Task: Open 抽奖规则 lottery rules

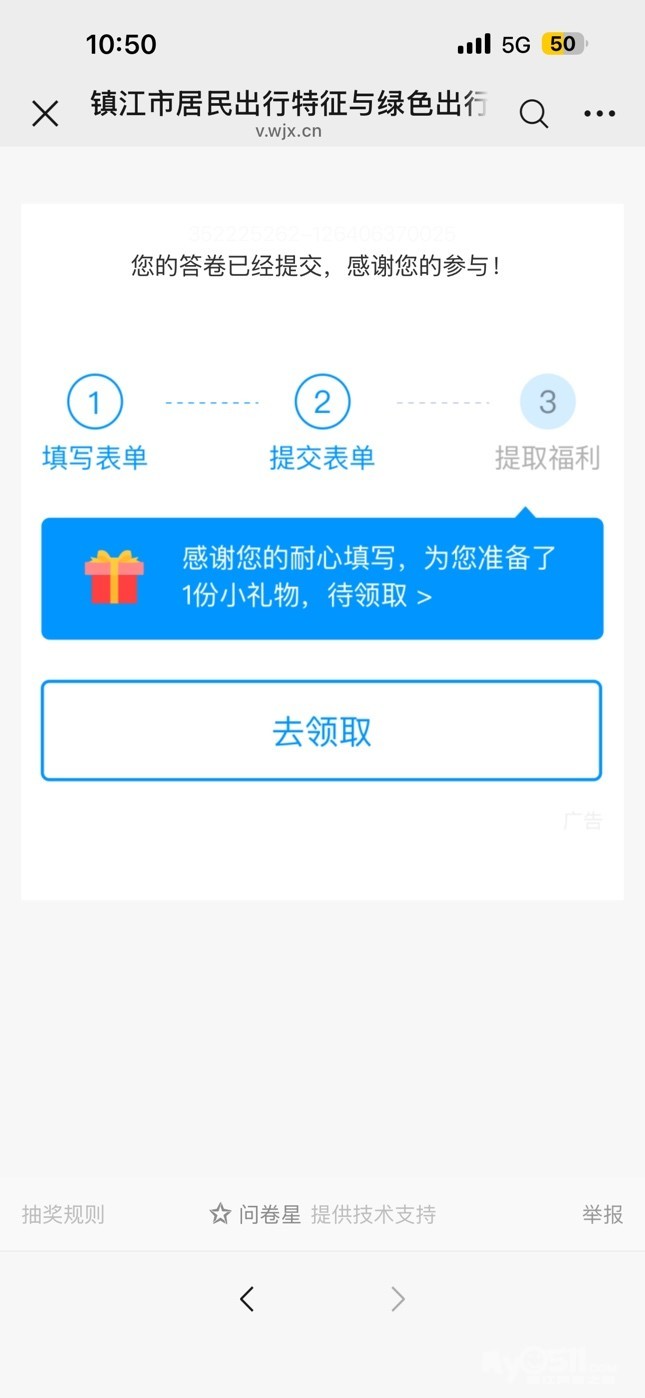Action: click(63, 1215)
